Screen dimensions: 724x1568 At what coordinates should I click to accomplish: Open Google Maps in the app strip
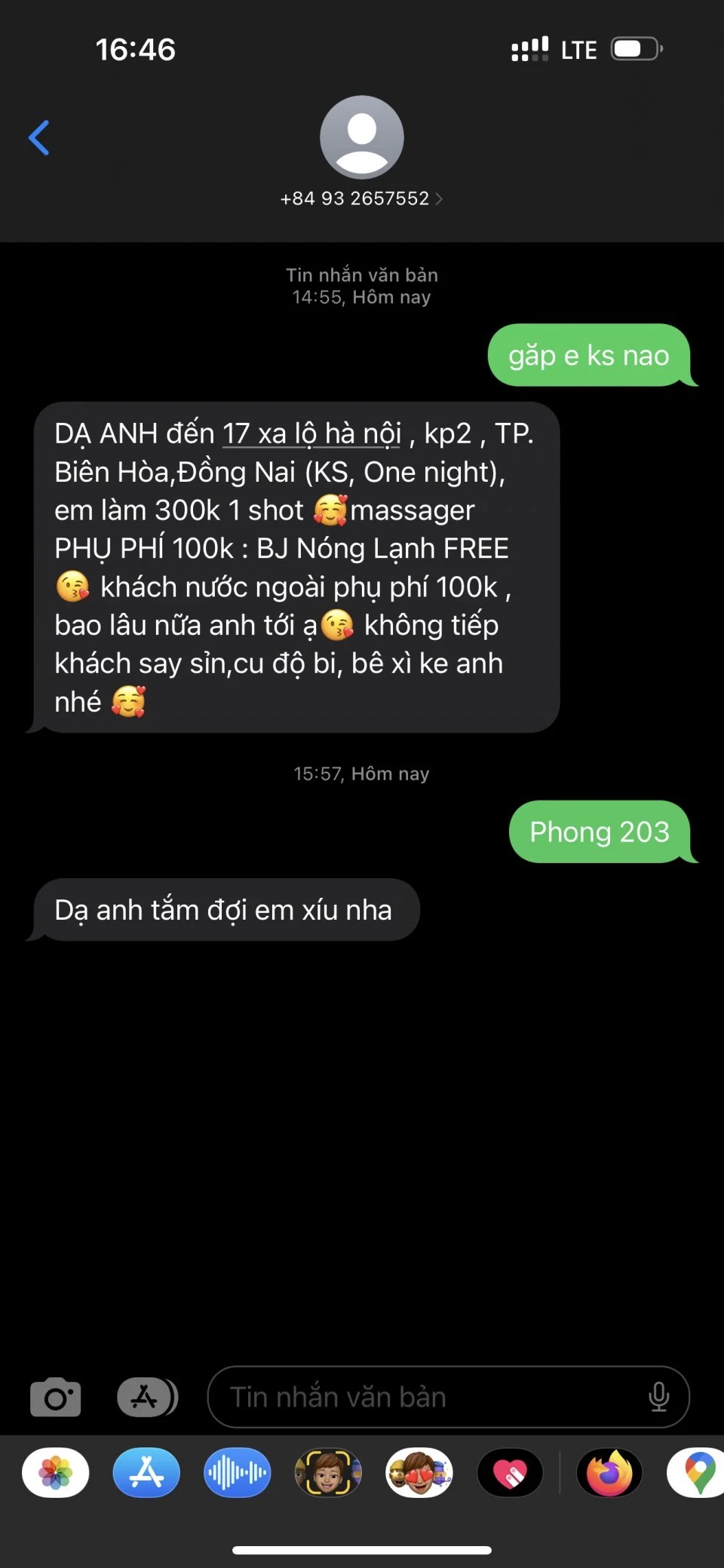pos(698,1473)
